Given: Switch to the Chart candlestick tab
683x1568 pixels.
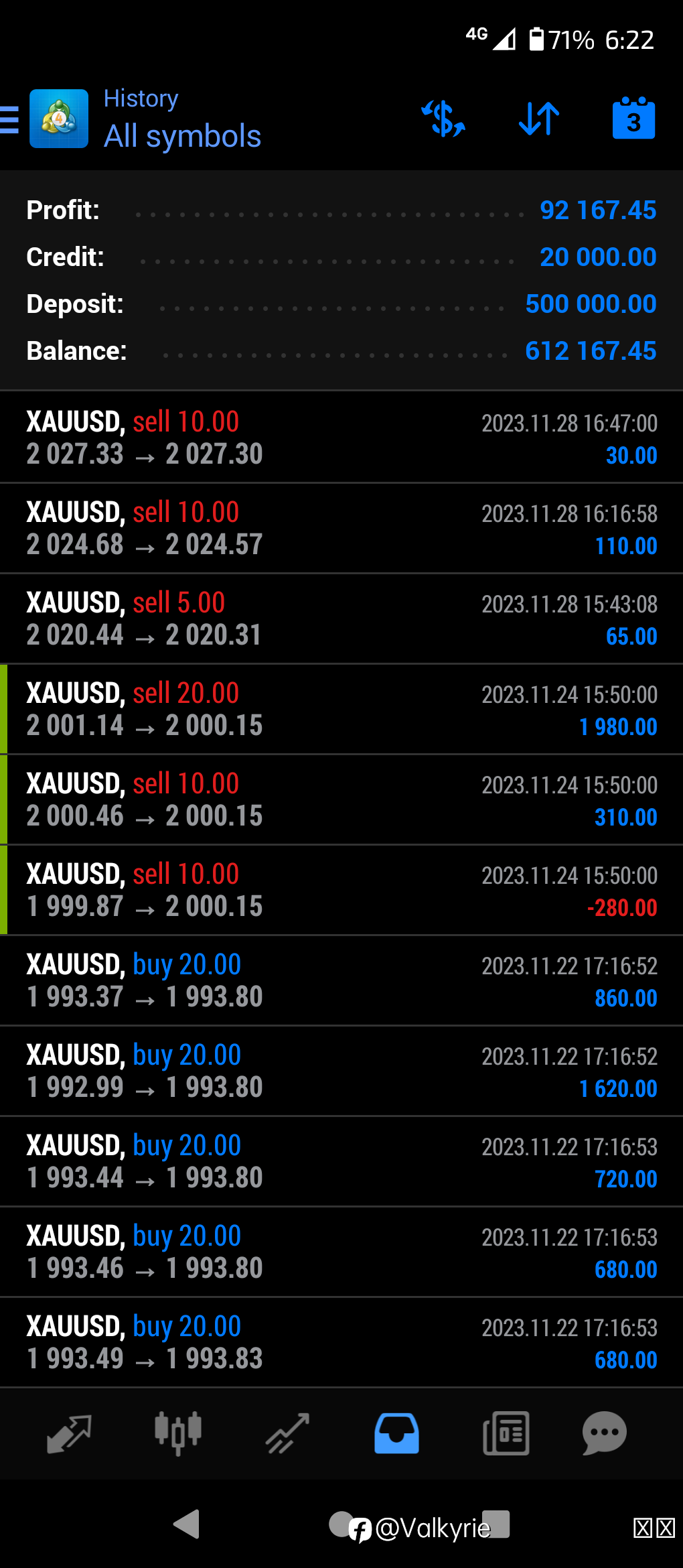Looking at the screenshot, I should (x=178, y=1433).
